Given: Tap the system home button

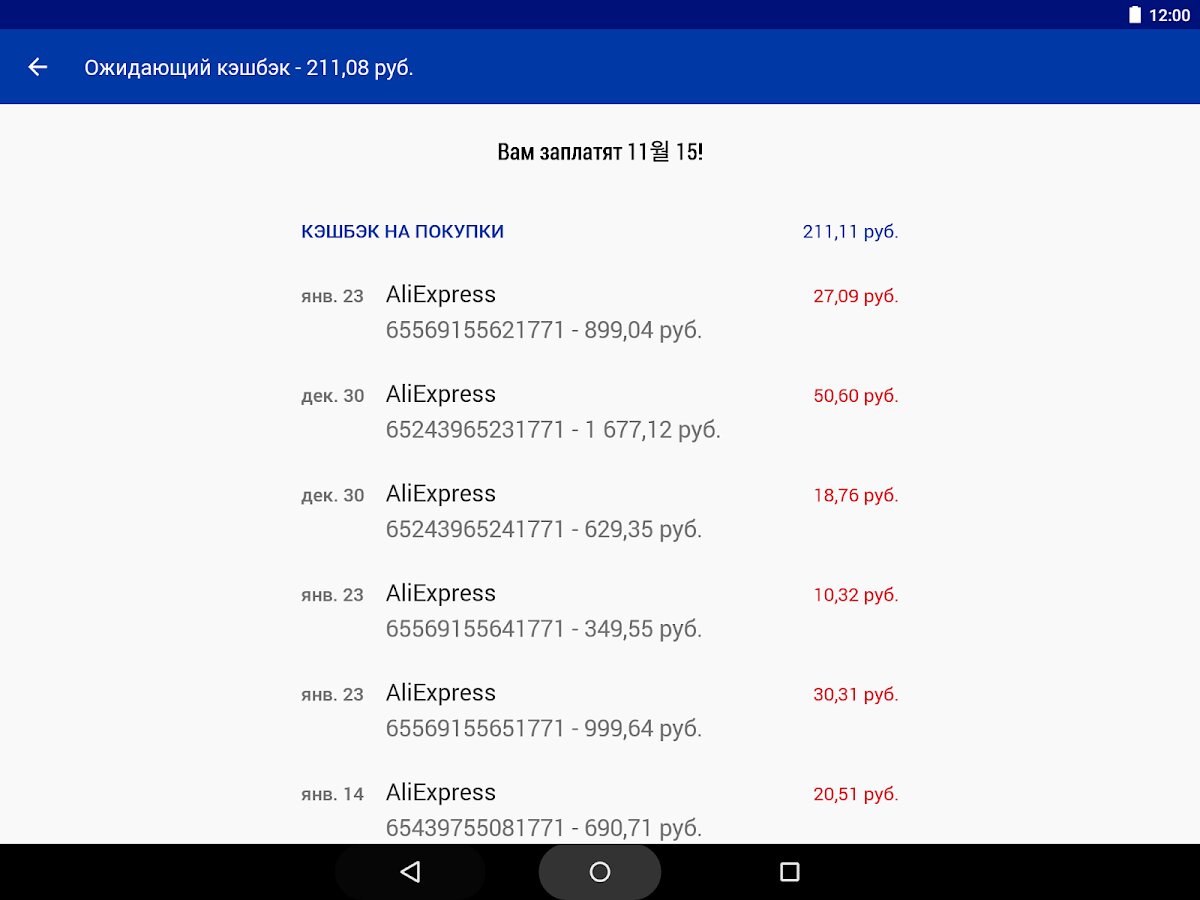Looking at the screenshot, I should pos(600,872).
